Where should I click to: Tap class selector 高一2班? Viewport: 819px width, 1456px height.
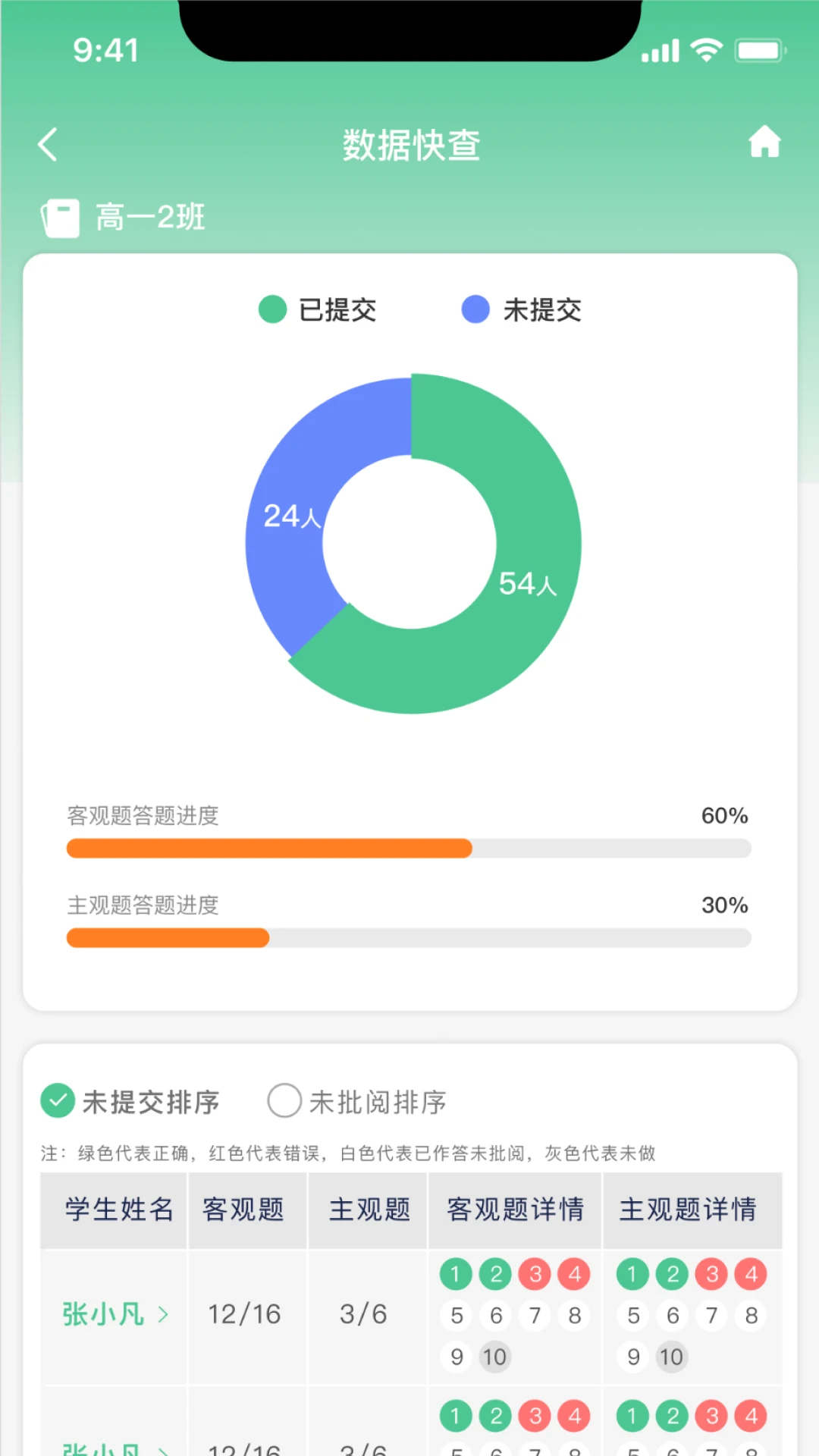124,218
